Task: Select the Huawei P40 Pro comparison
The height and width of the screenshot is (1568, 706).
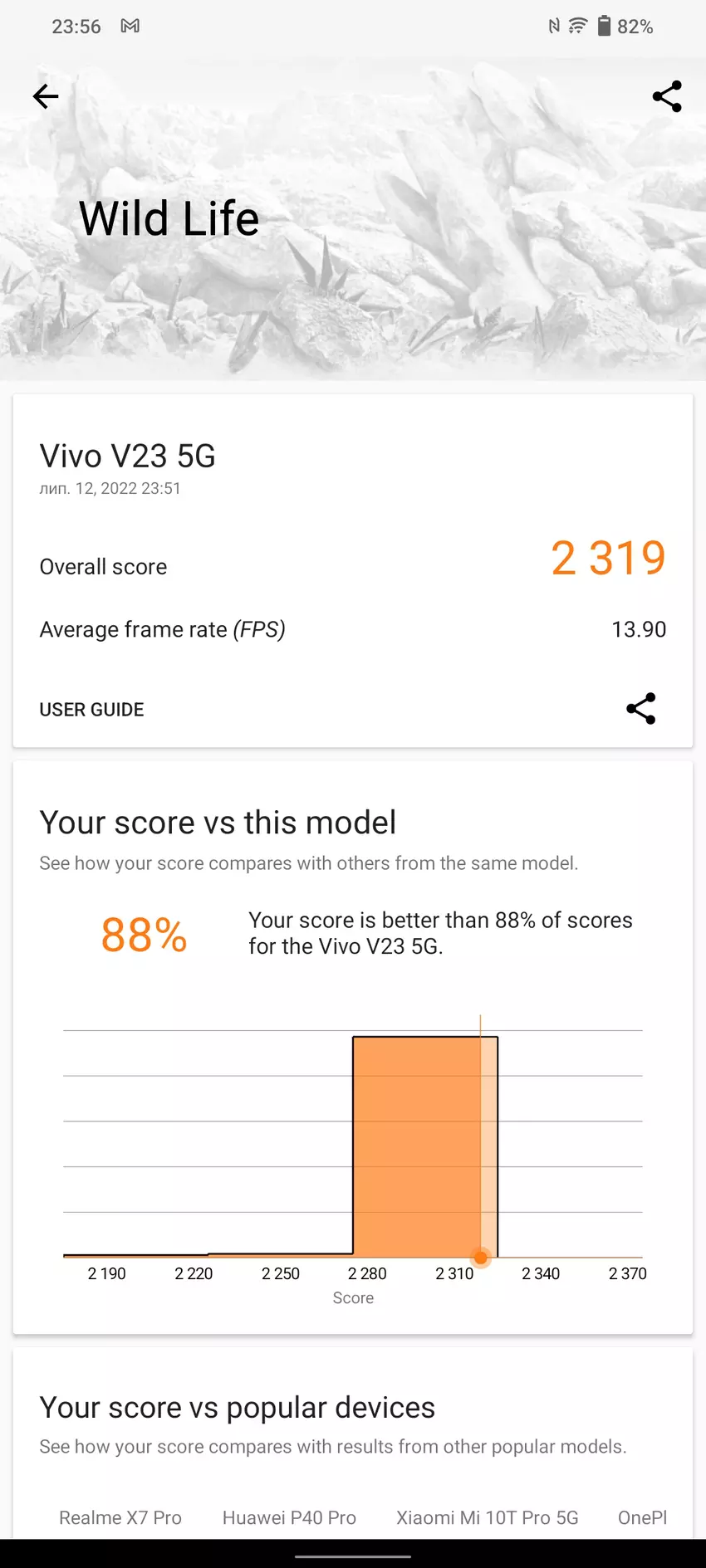Action: coord(289,1517)
